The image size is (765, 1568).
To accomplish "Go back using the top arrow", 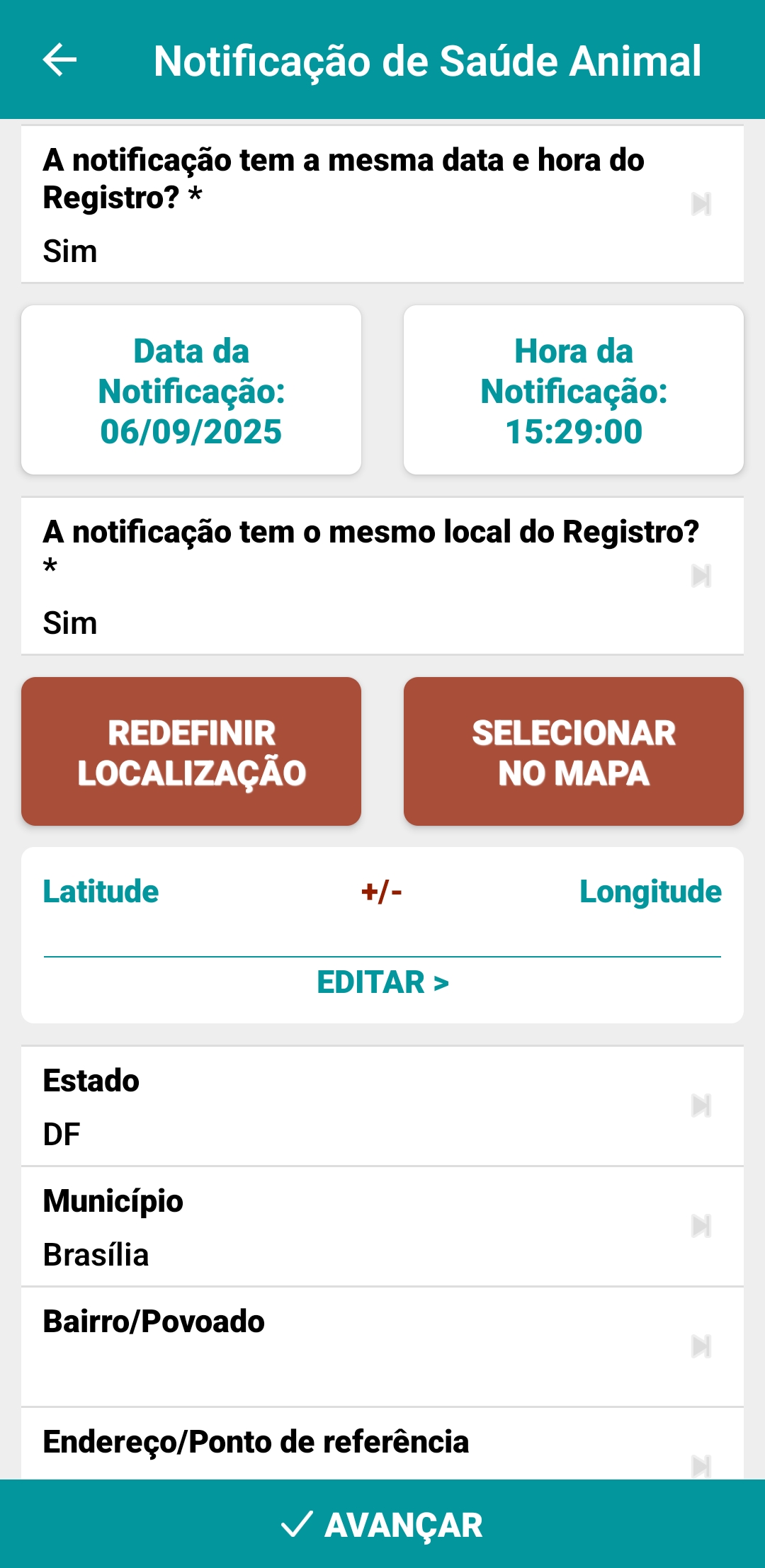I will point(60,59).
